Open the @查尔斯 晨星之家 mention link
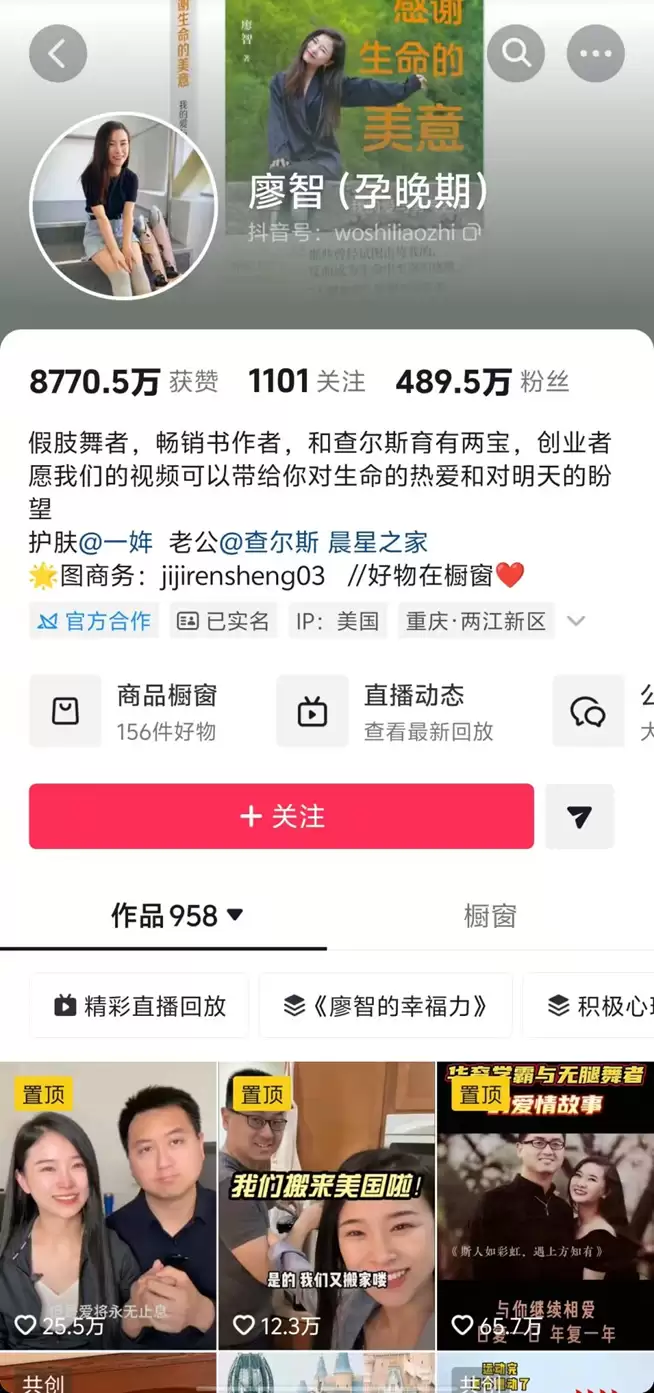The height and width of the screenshot is (1393, 654). click(x=323, y=542)
